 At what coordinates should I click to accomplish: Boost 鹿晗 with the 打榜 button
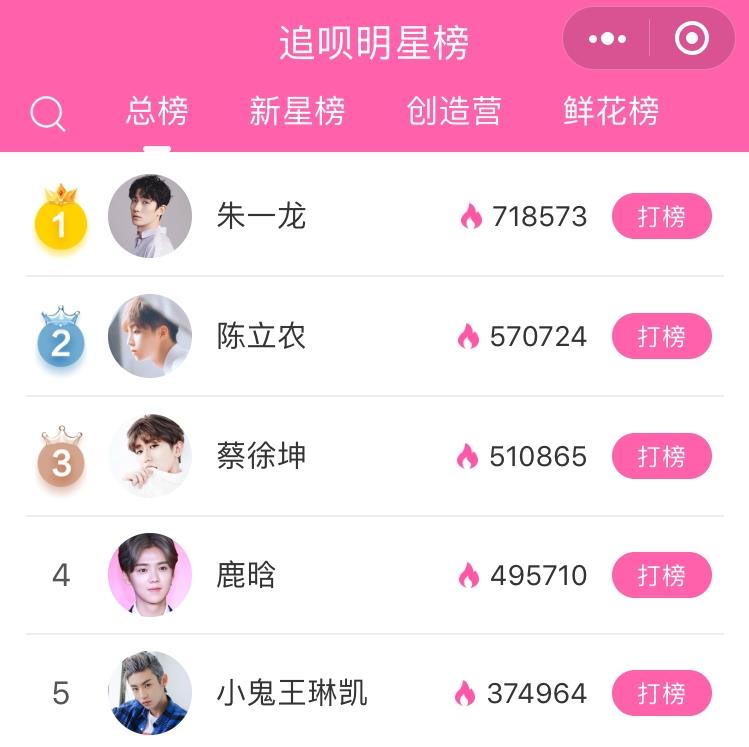(661, 575)
